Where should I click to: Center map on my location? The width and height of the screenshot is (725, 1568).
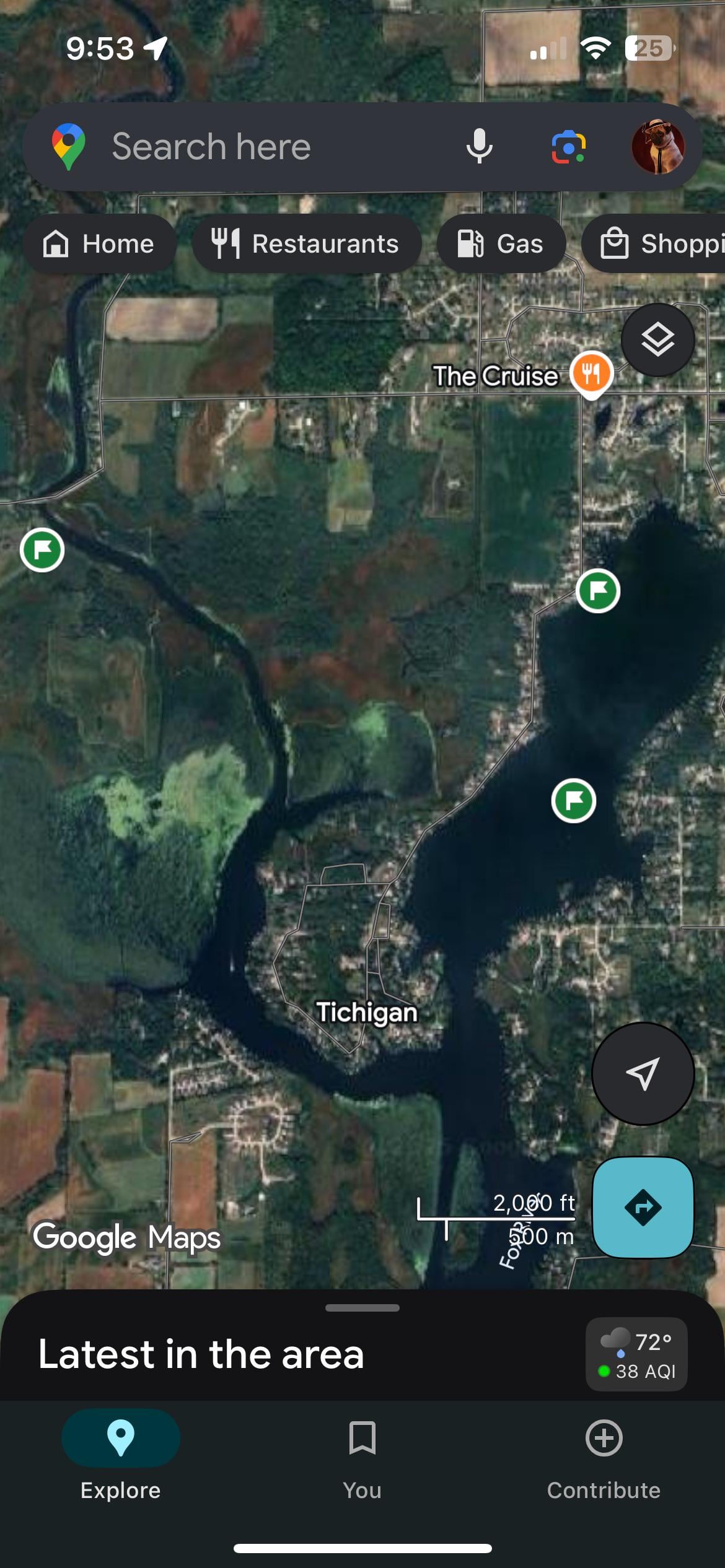point(643,1073)
